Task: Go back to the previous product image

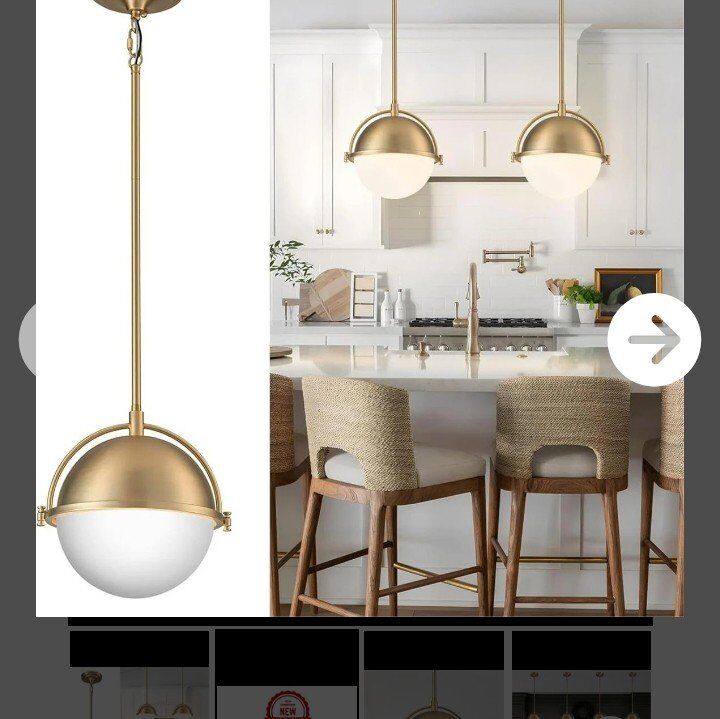Action: (28, 340)
